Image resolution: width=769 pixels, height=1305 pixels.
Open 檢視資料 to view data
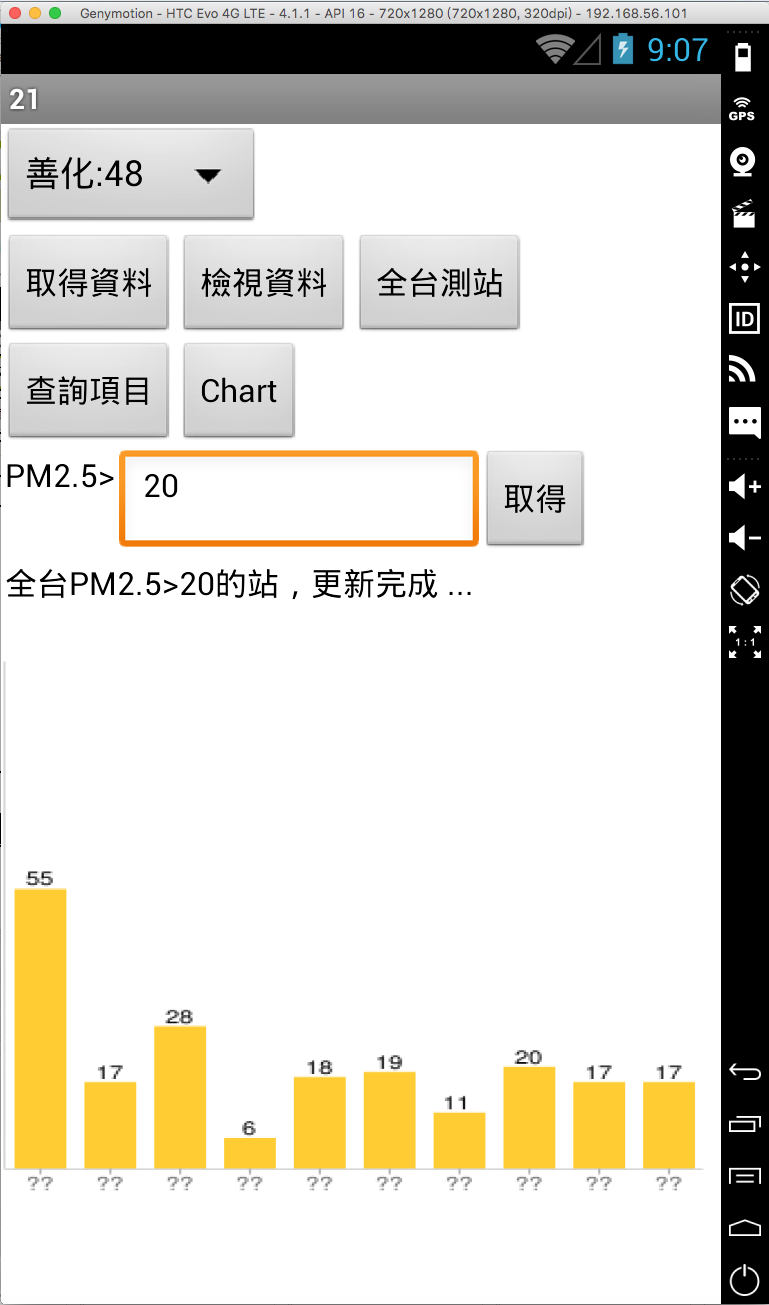(x=264, y=282)
